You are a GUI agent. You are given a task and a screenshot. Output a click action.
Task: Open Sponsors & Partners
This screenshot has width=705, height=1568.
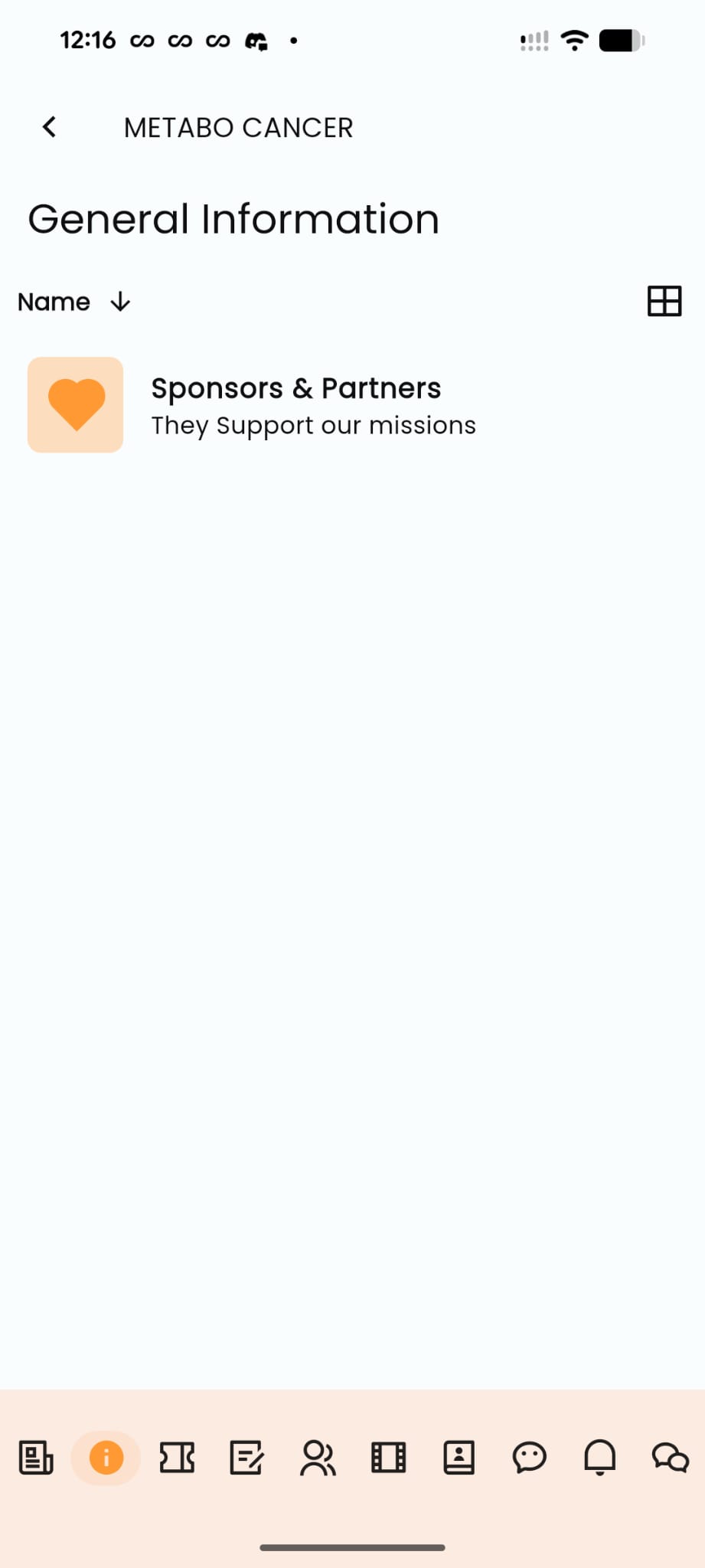click(295, 405)
